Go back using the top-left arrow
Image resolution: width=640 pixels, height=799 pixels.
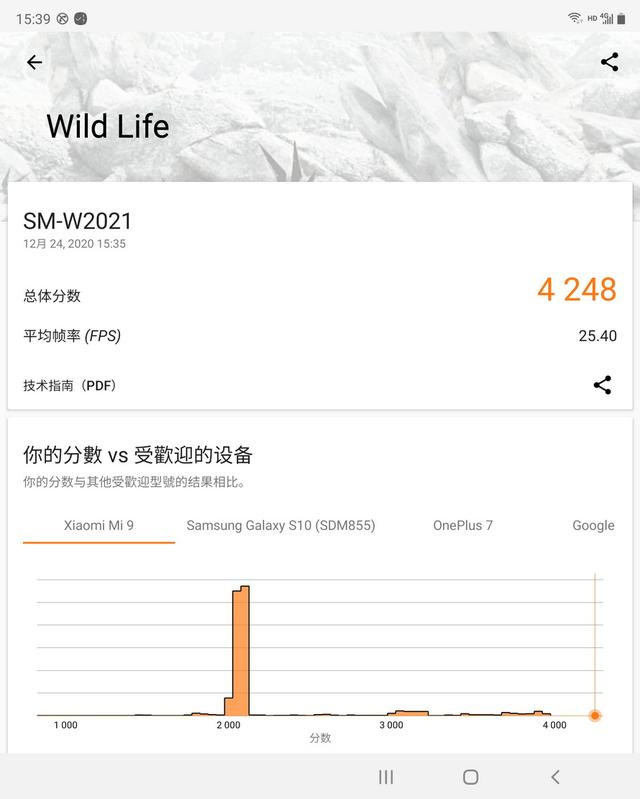pos(34,62)
